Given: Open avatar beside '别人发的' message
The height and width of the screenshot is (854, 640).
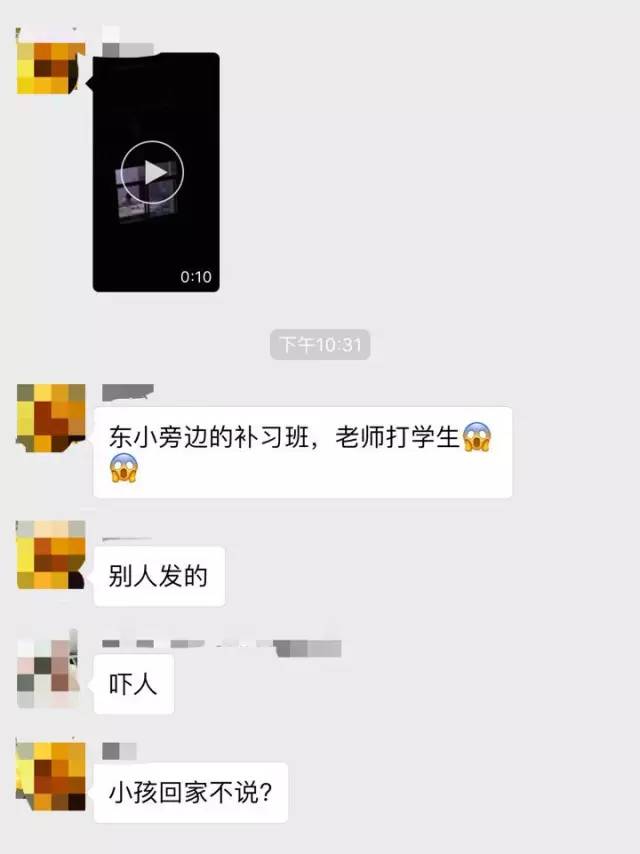Looking at the screenshot, I should [50, 555].
